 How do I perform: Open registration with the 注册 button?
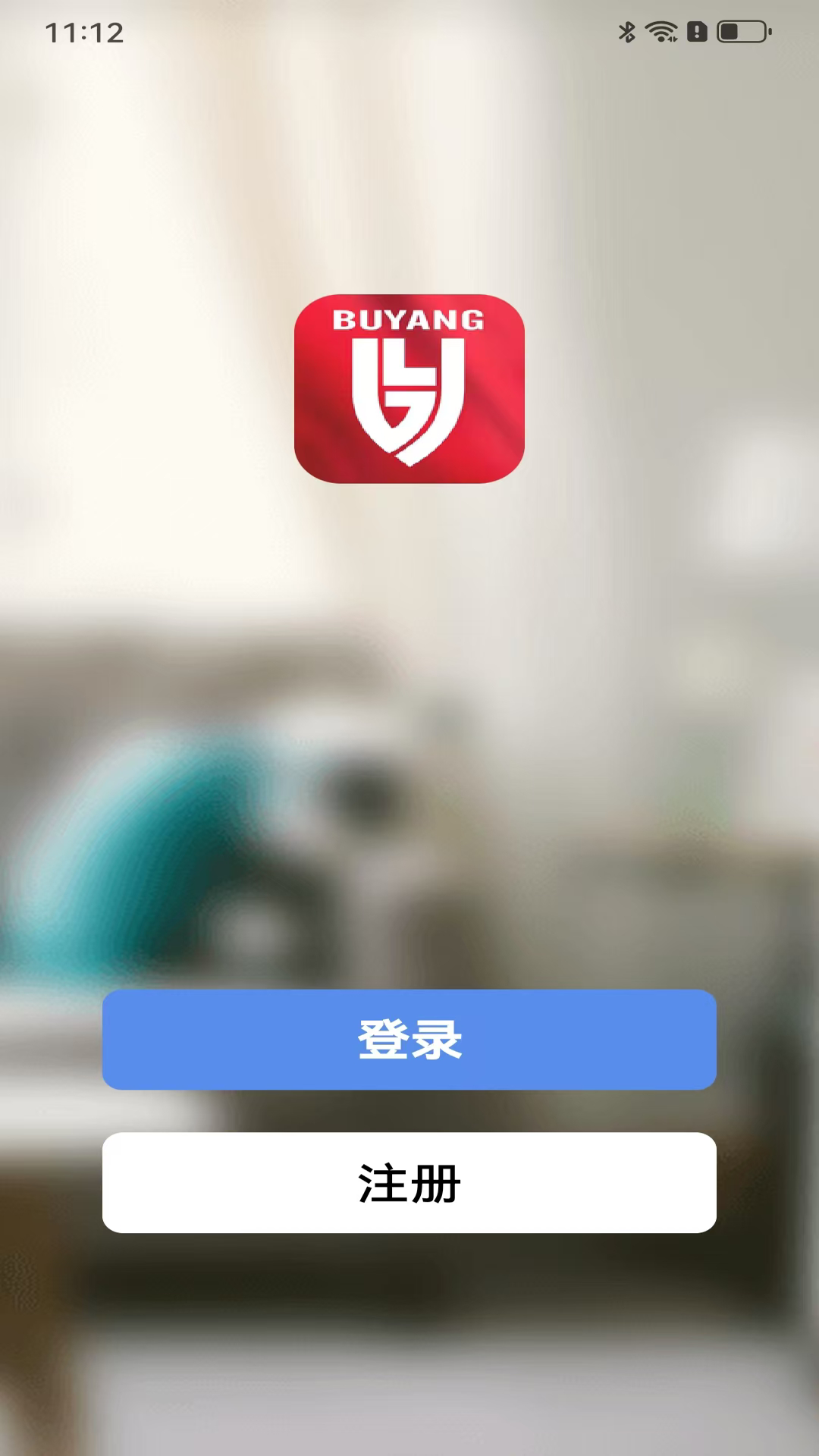409,1182
